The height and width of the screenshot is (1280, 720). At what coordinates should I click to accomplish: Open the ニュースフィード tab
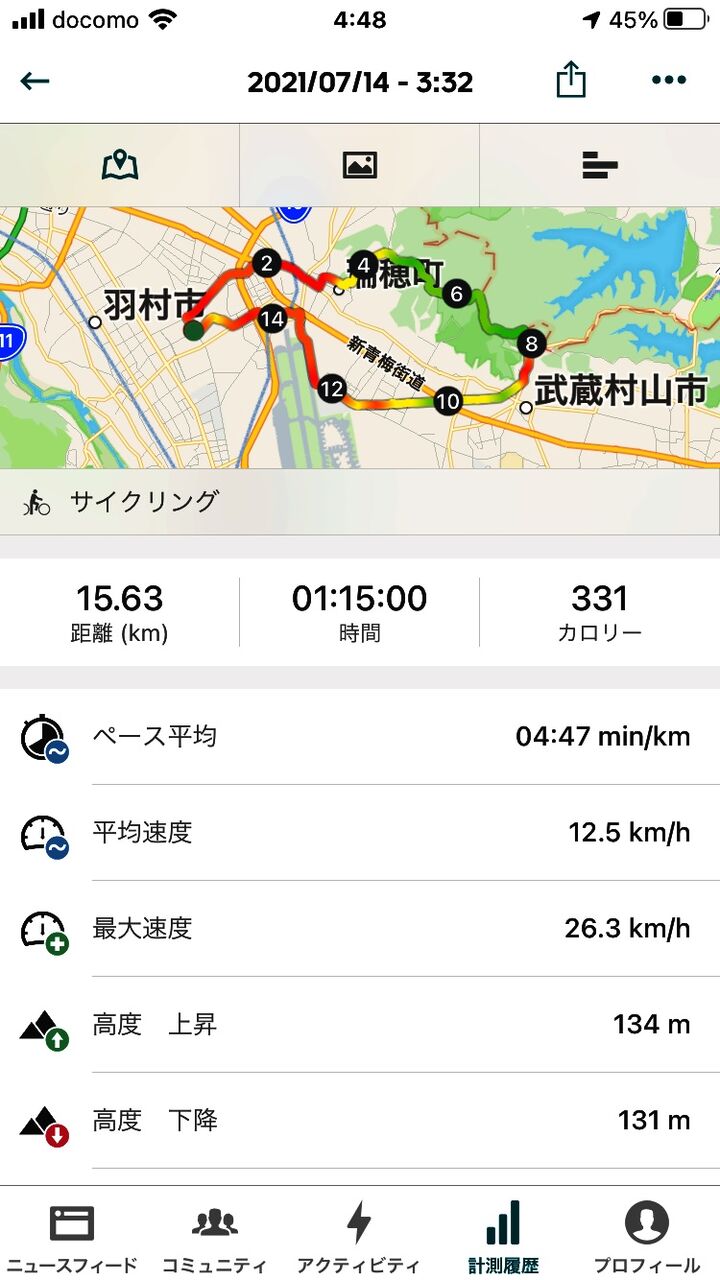[x=71, y=1236]
